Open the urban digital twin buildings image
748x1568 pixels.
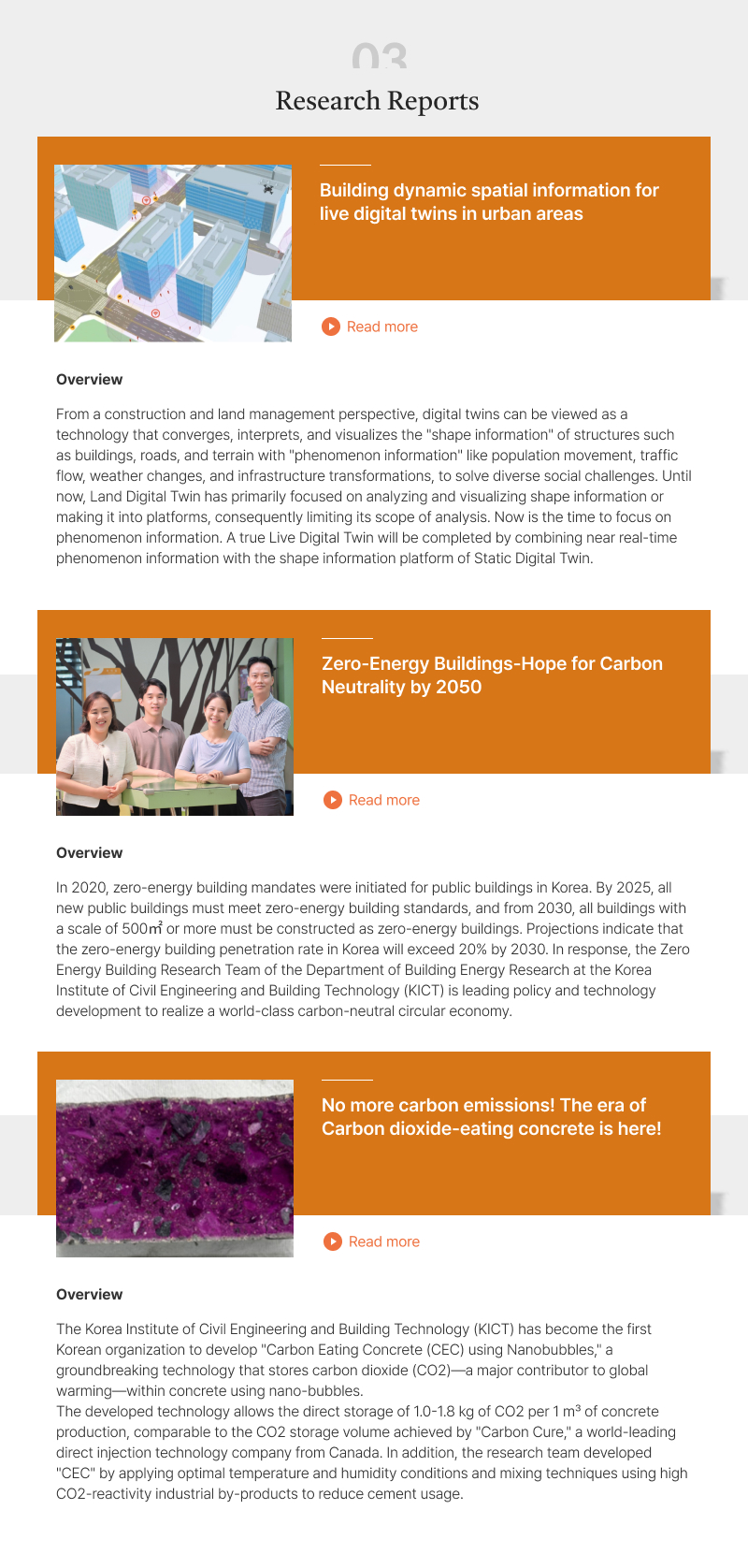coord(173,254)
